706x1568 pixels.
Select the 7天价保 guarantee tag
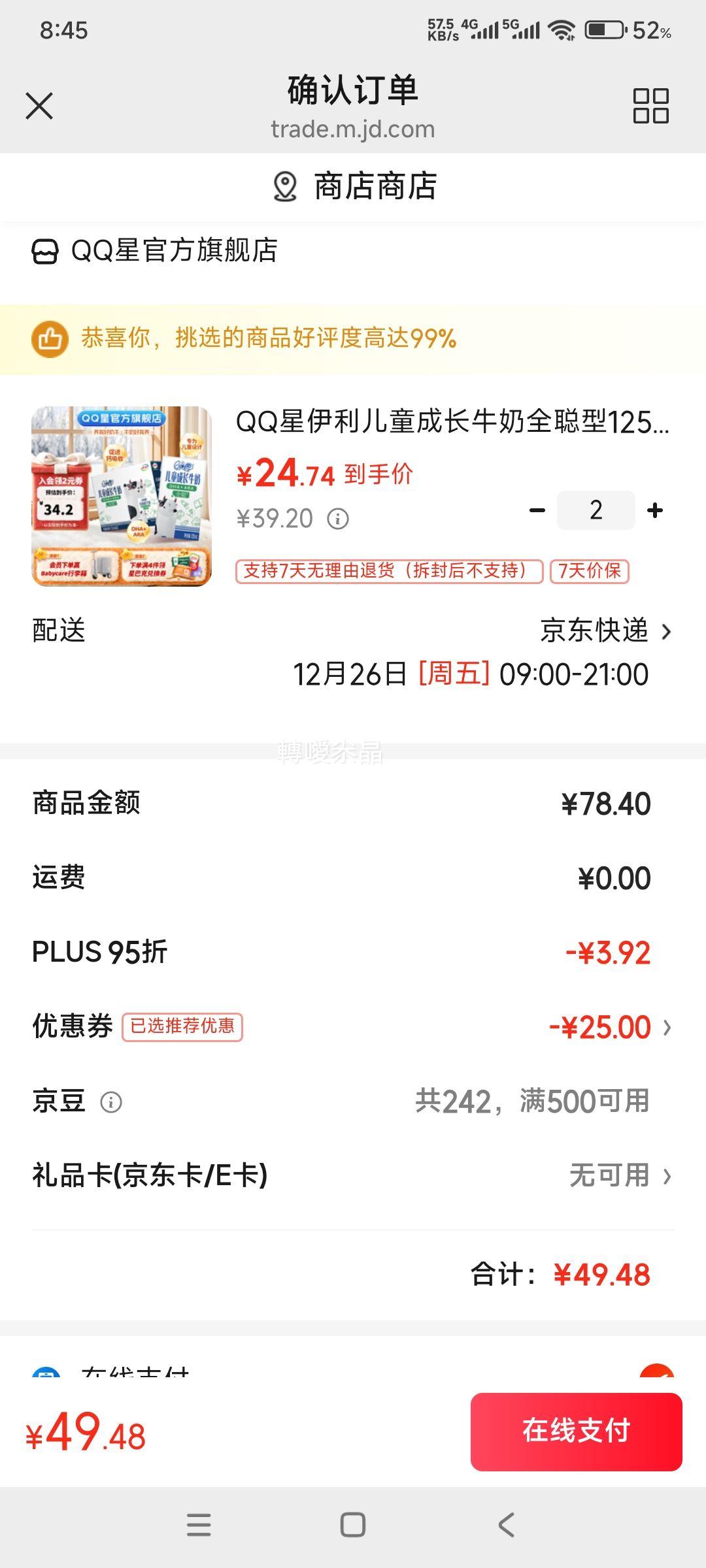[x=589, y=570]
